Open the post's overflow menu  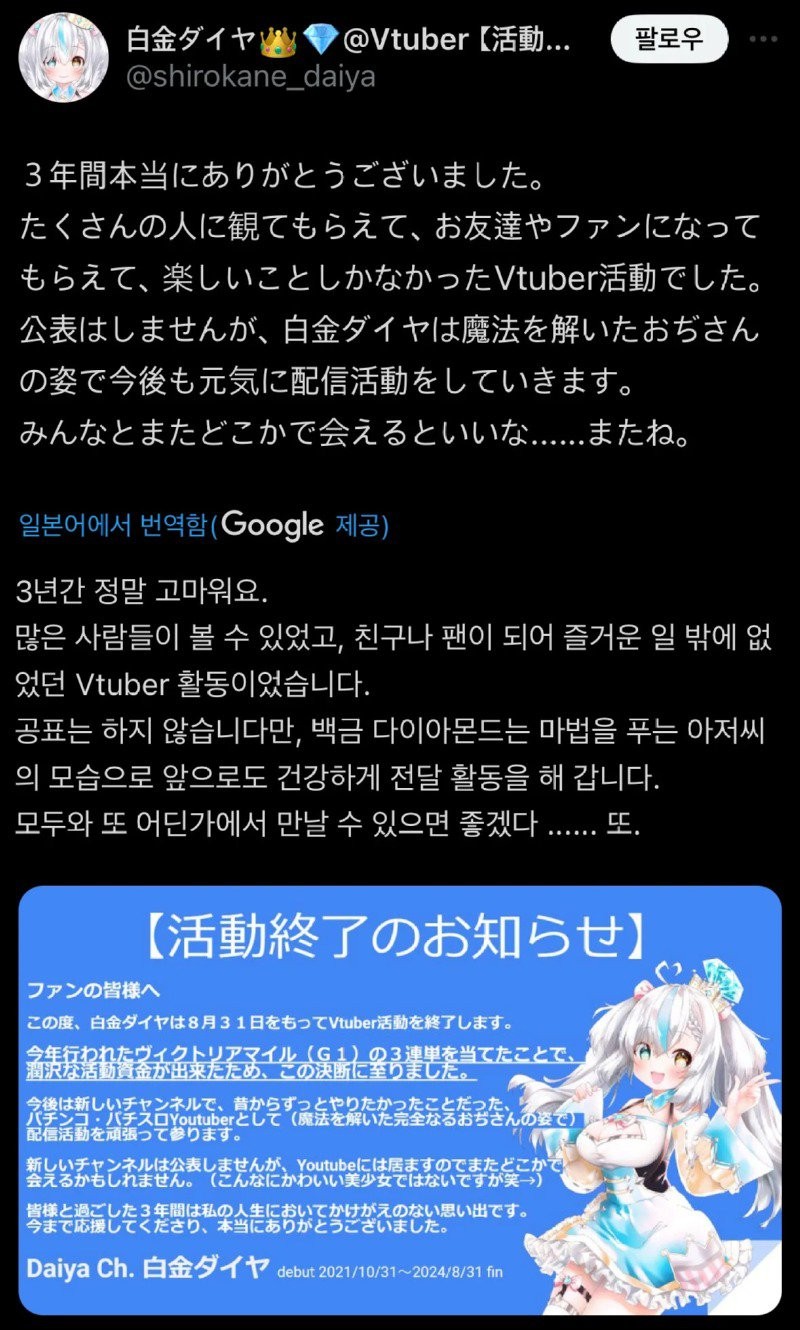click(761, 40)
